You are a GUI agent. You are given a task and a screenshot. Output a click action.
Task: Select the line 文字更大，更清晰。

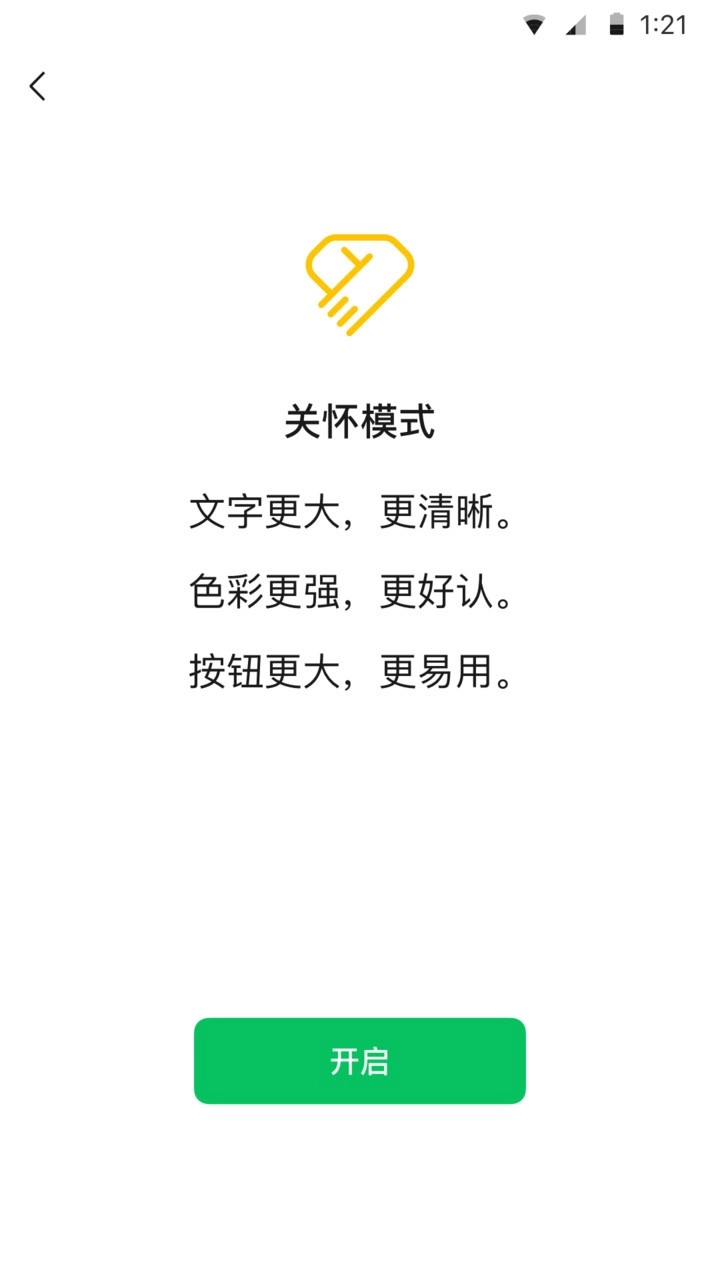pyautogui.click(x=358, y=512)
